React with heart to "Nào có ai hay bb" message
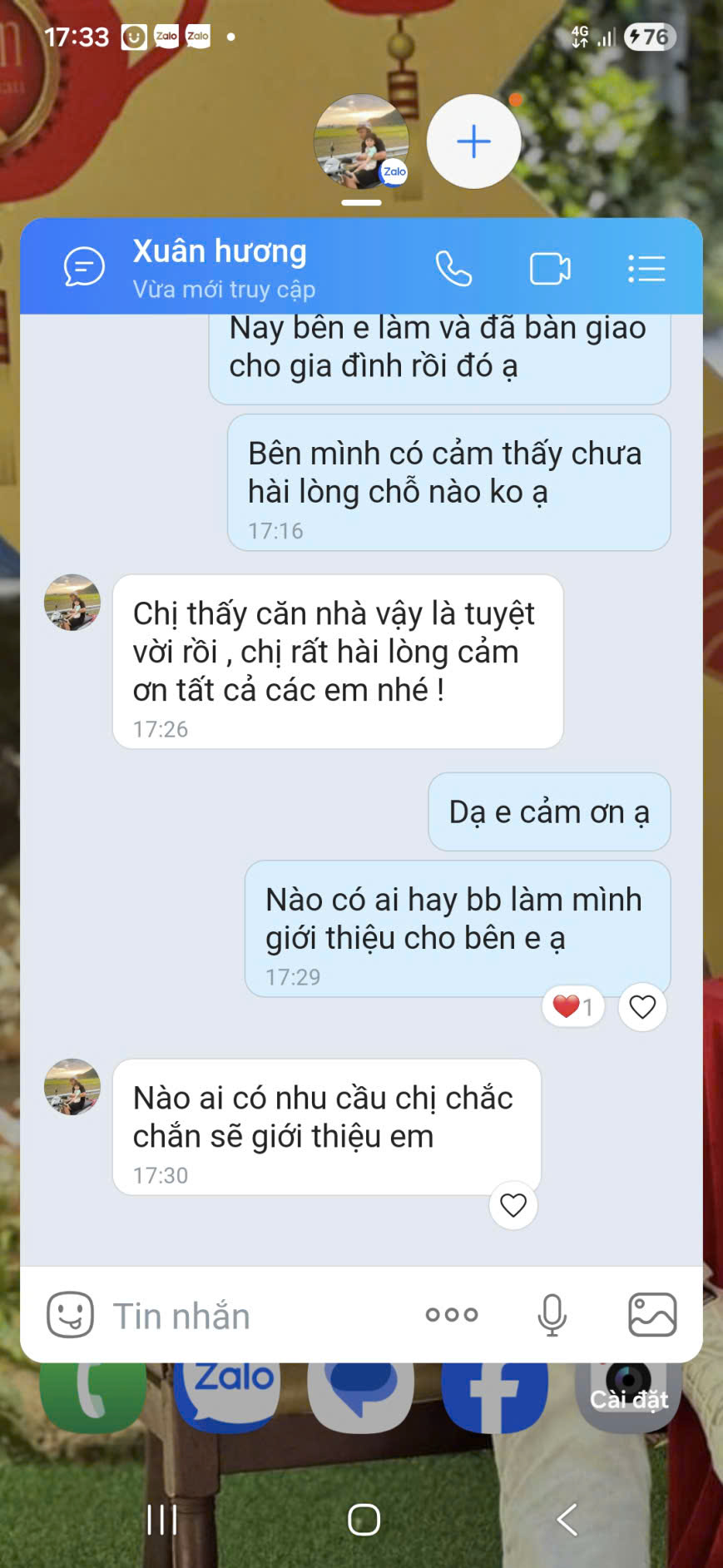Screen dimensions: 723x1568 point(642,1007)
